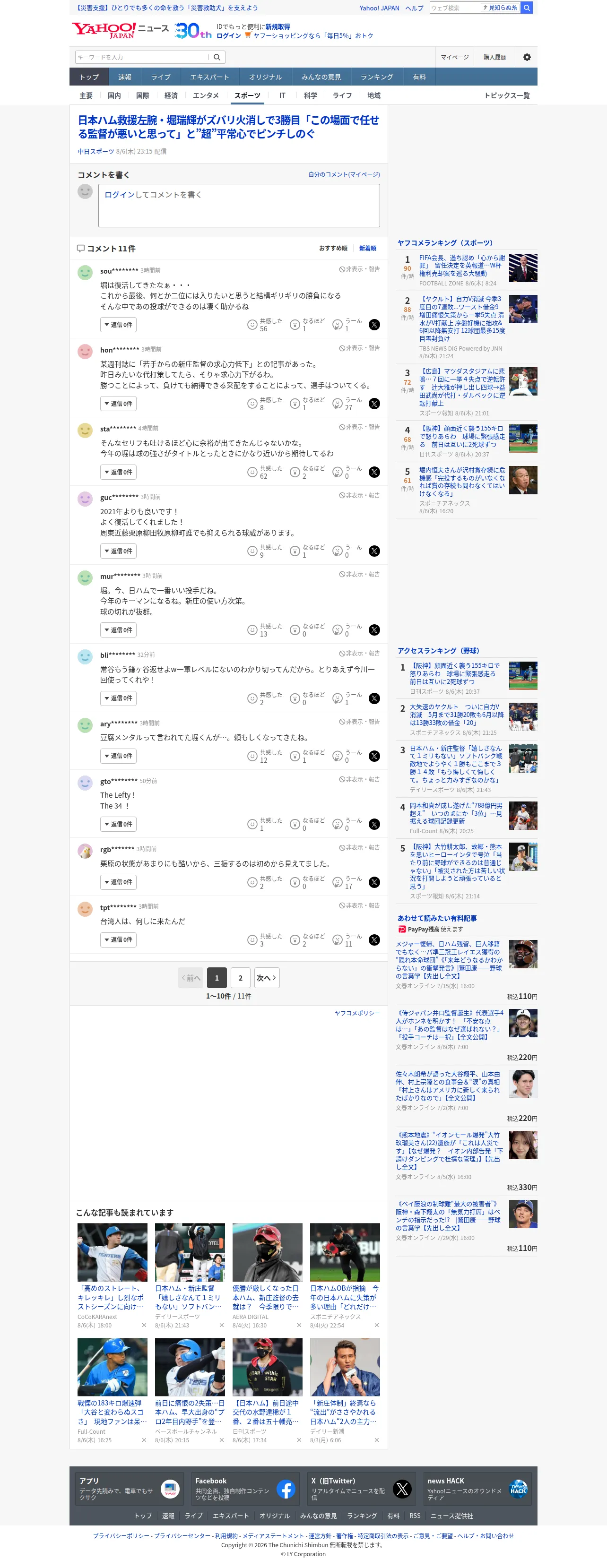
Task: Tap the keyword search magnifier icon
Action: 217,57
